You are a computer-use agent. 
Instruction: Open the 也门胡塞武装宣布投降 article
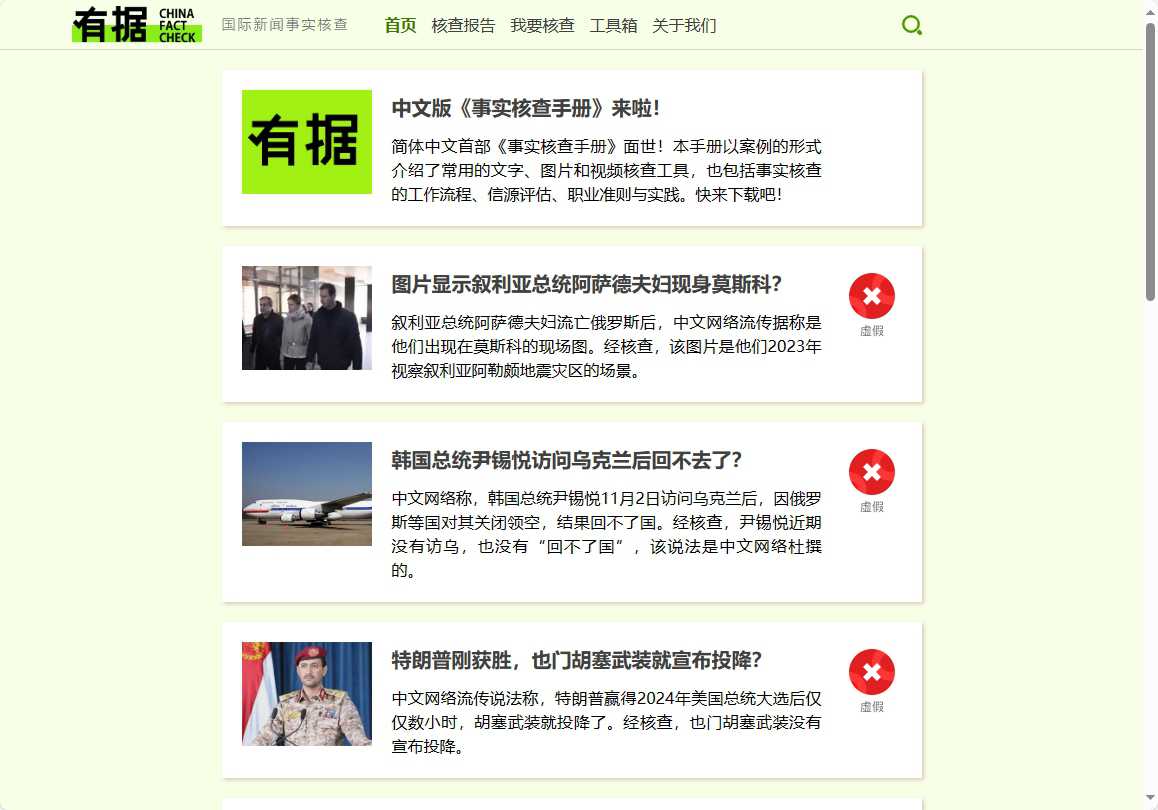pos(576,660)
